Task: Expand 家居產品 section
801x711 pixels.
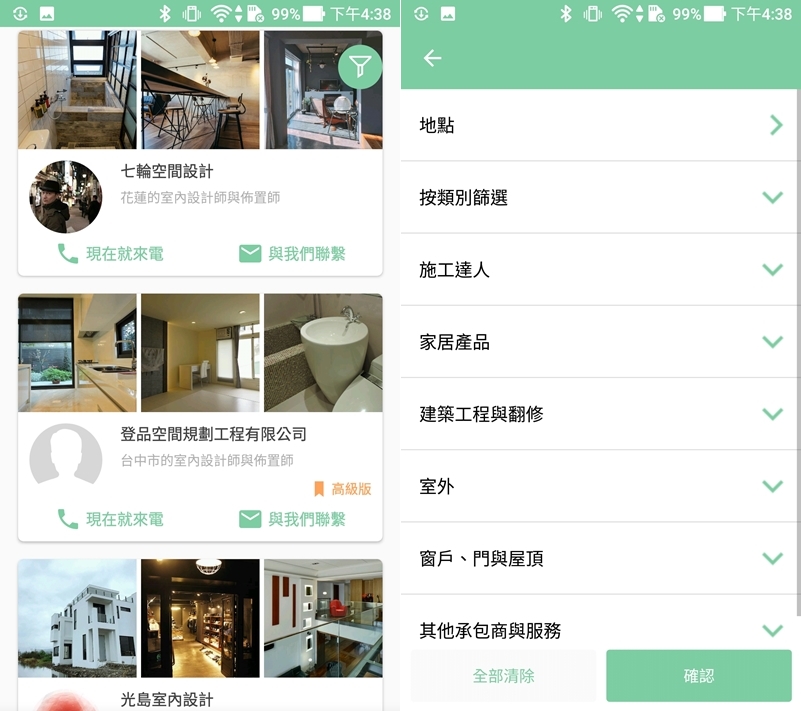Action: click(x=600, y=342)
